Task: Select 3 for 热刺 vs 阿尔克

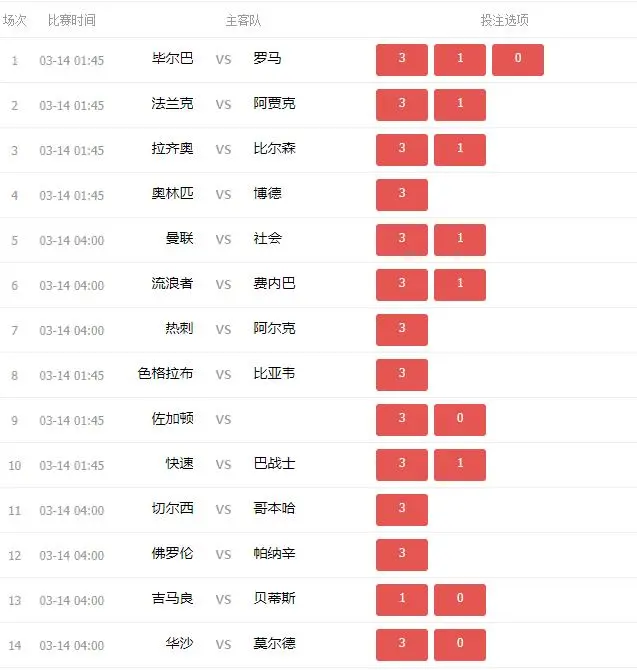Action: pos(402,330)
